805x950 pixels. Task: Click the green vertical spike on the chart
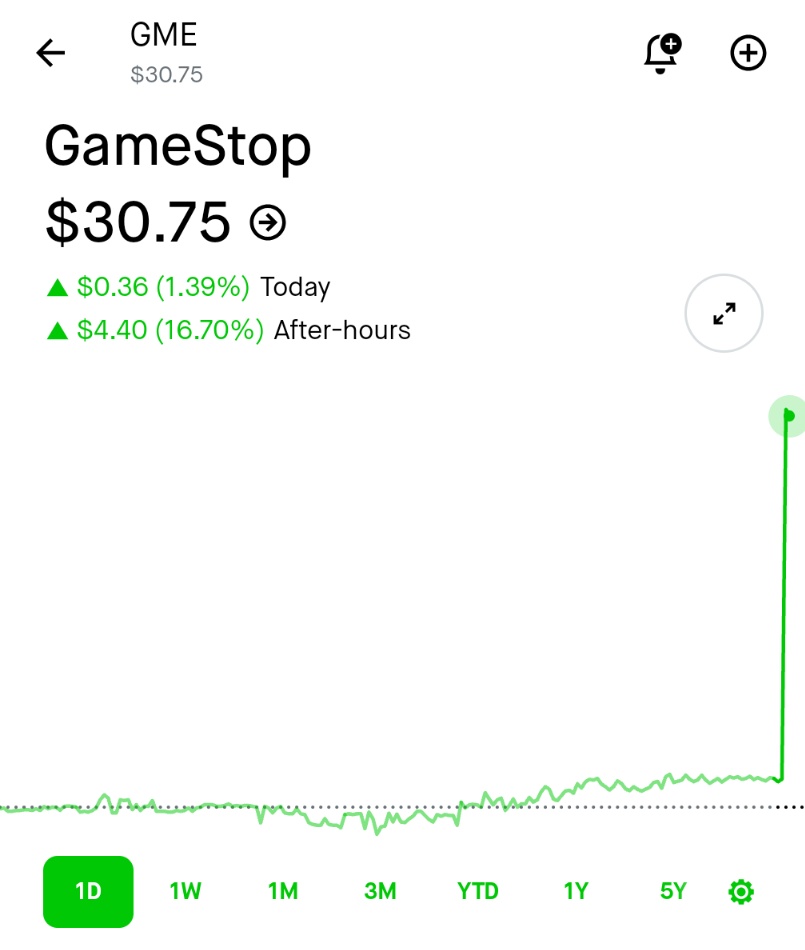[785, 600]
